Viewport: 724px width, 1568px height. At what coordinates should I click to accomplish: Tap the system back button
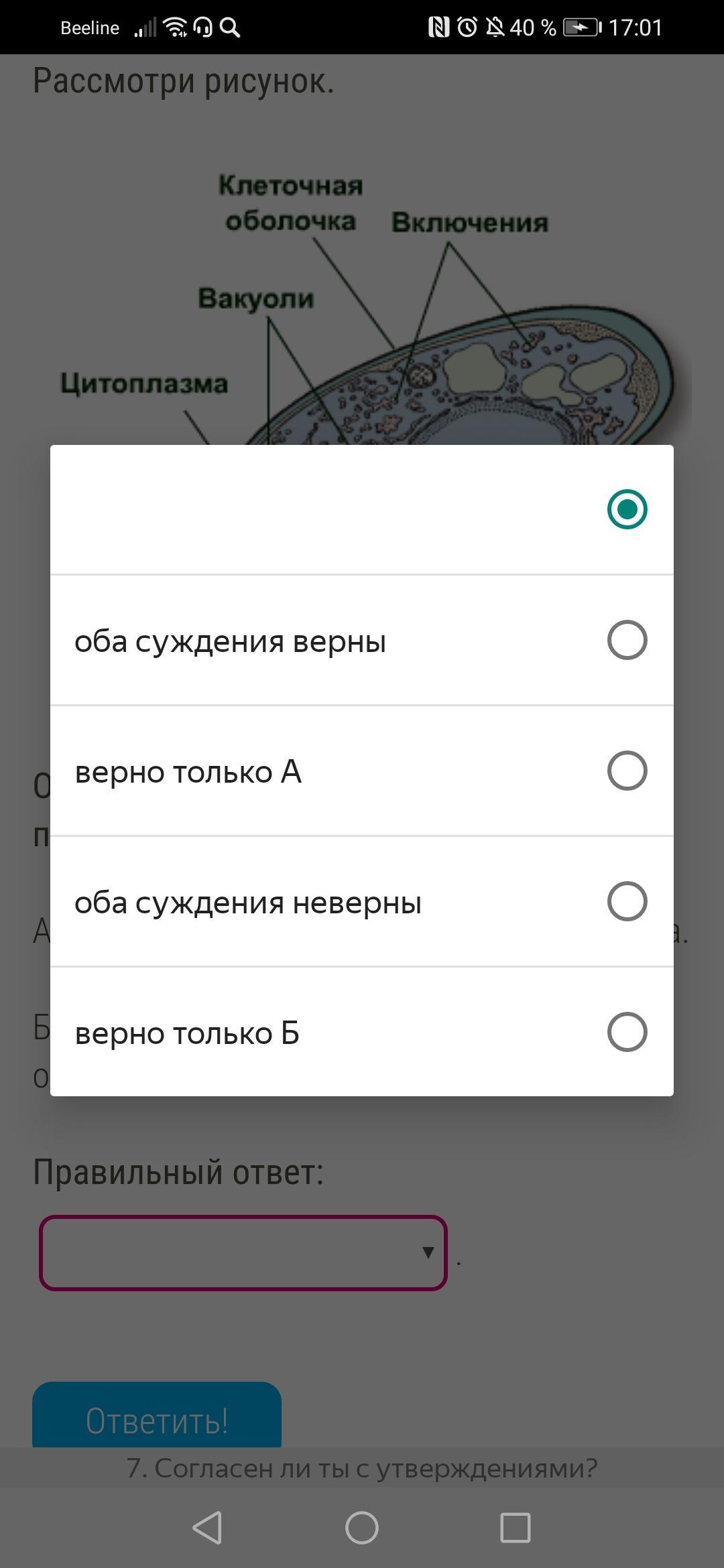207,1528
